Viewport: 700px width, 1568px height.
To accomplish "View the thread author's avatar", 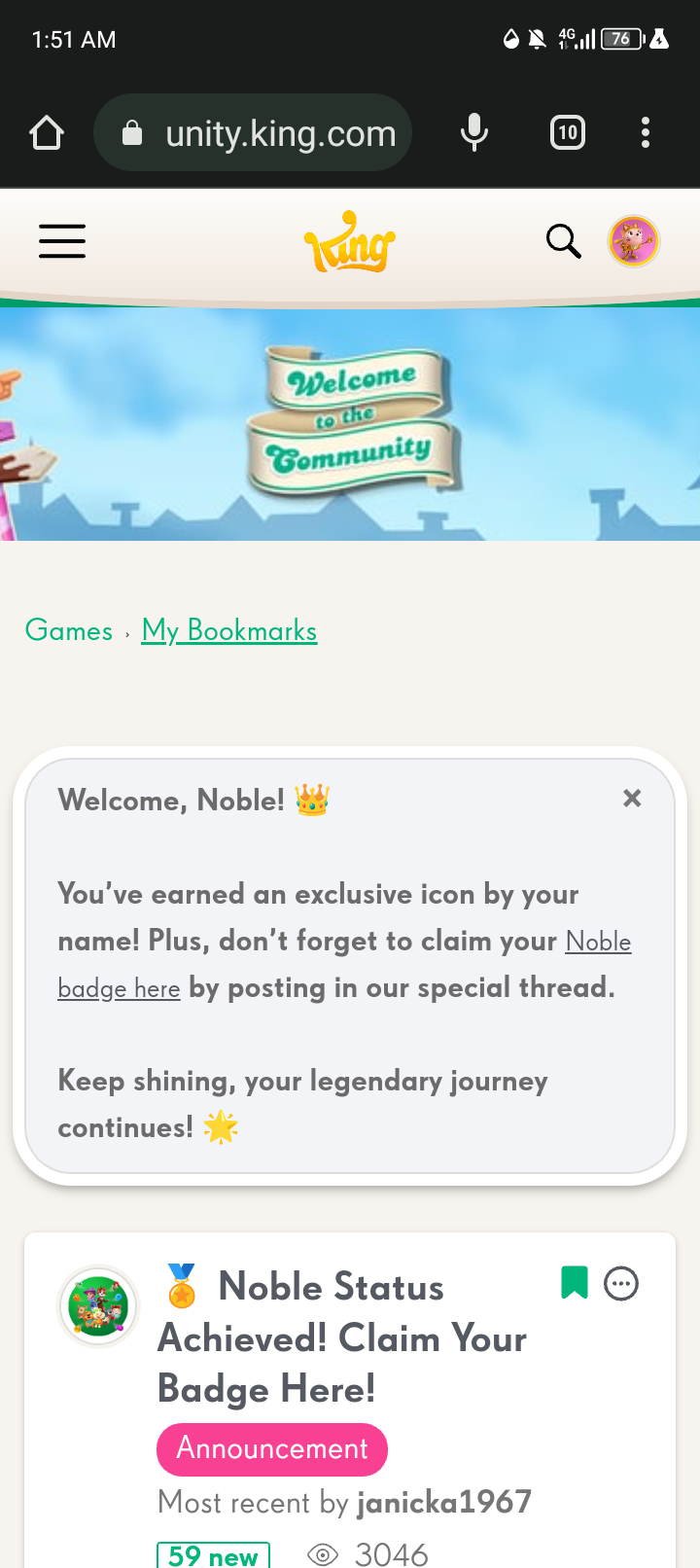I will 98,1306.
